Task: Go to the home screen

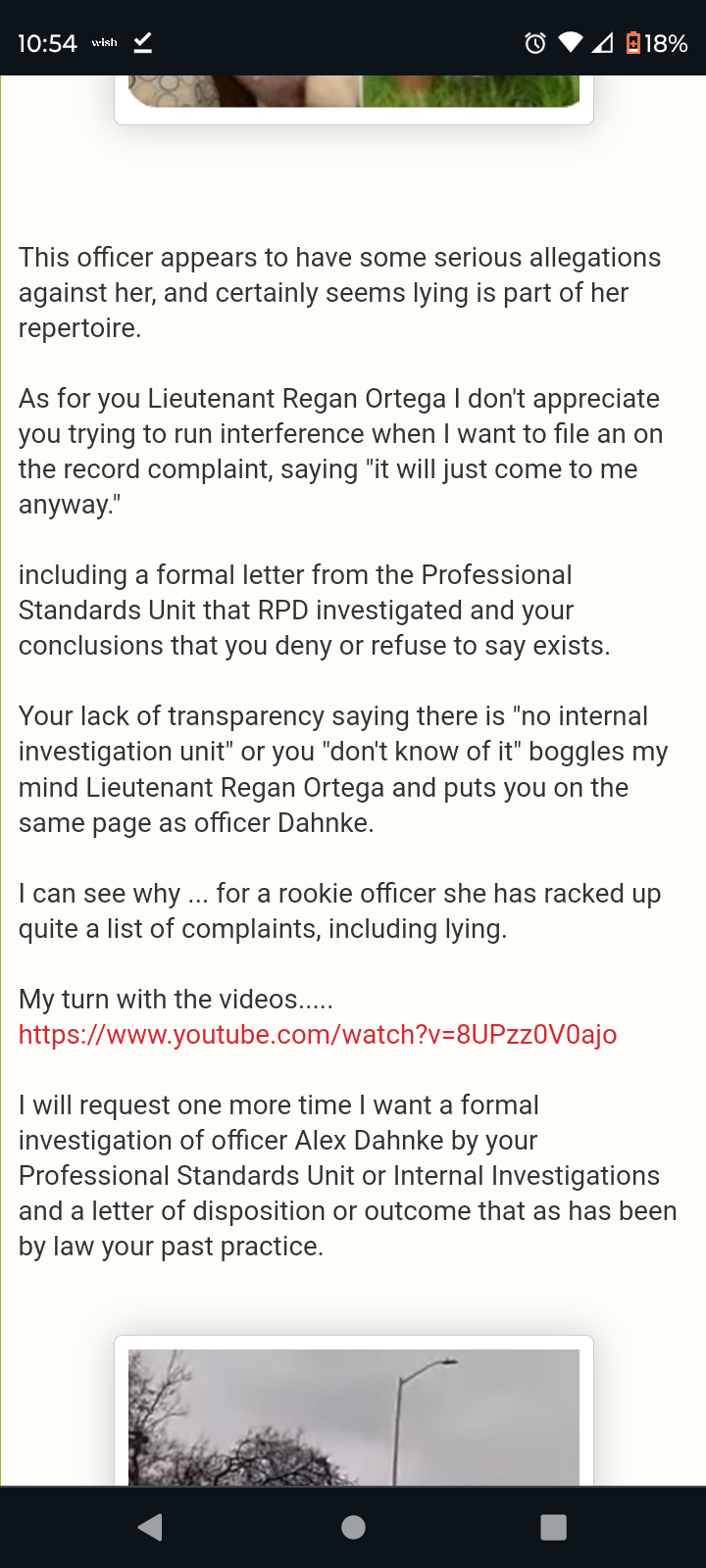Action: coord(354,1527)
